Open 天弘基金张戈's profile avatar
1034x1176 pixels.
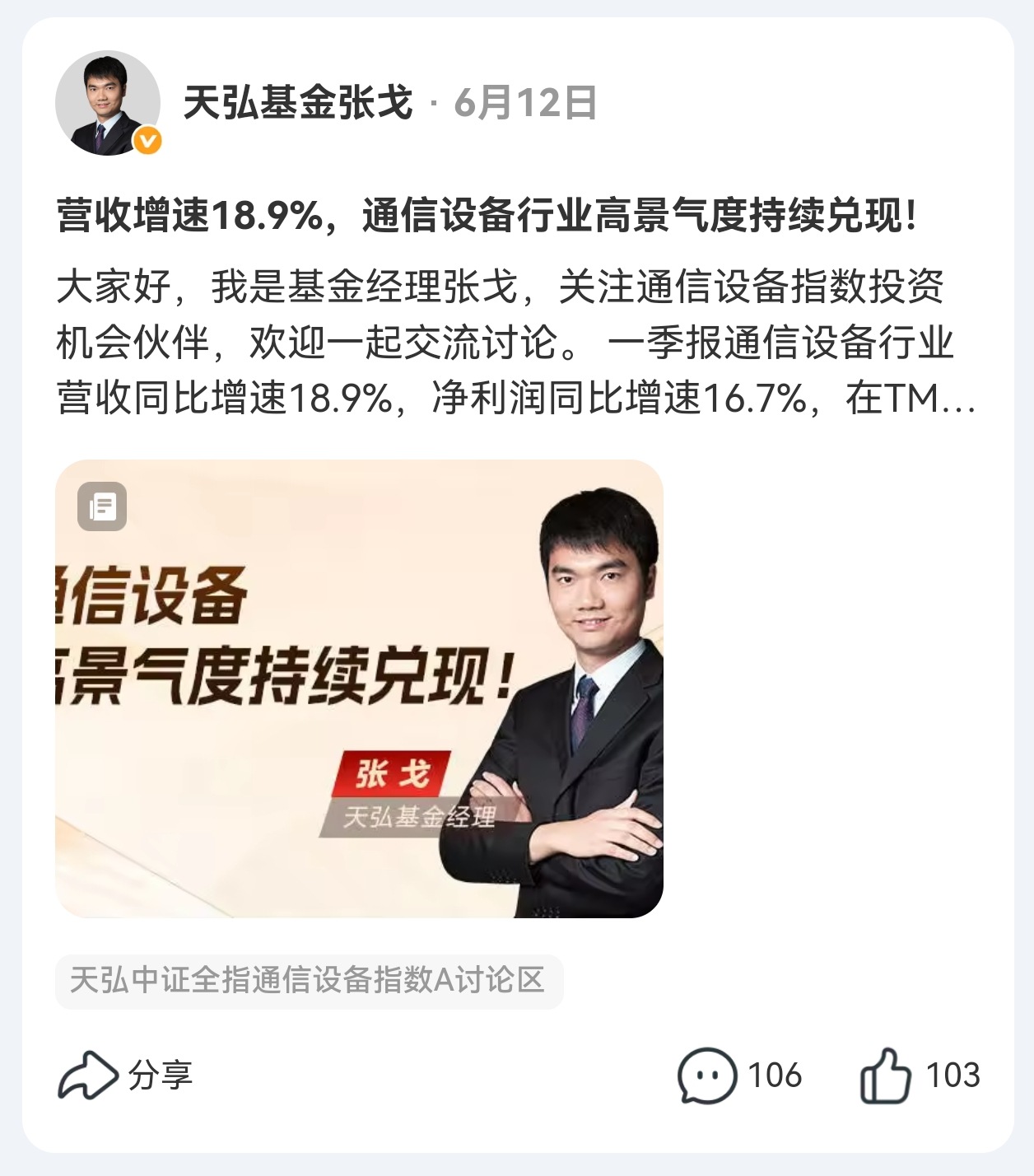[108, 104]
